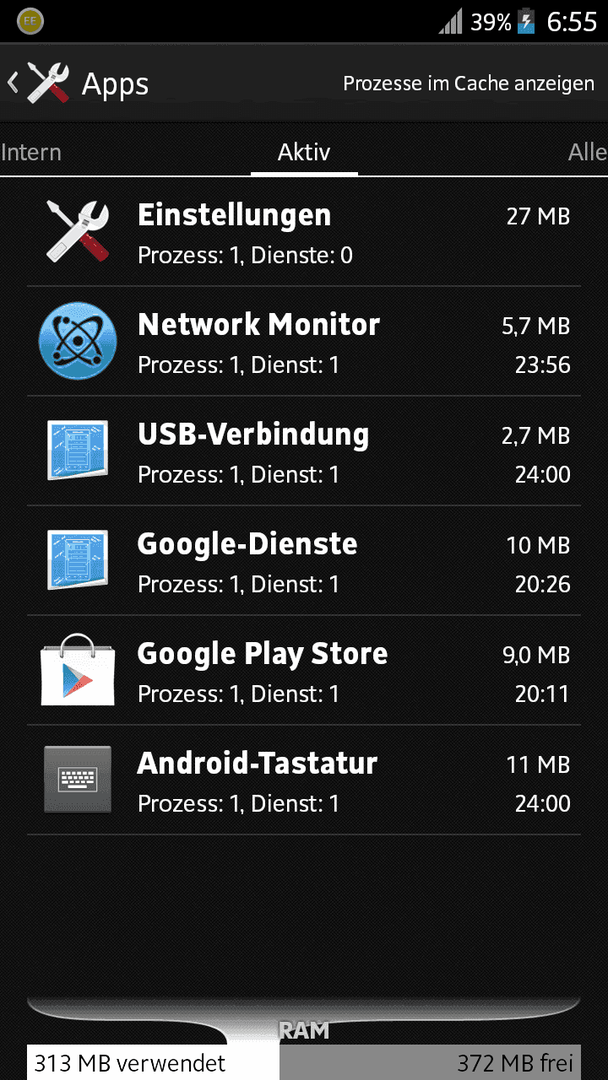Open the USB-Verbindung entry
The width and height of the screenshot is (608, 1080).
[304, 451]
